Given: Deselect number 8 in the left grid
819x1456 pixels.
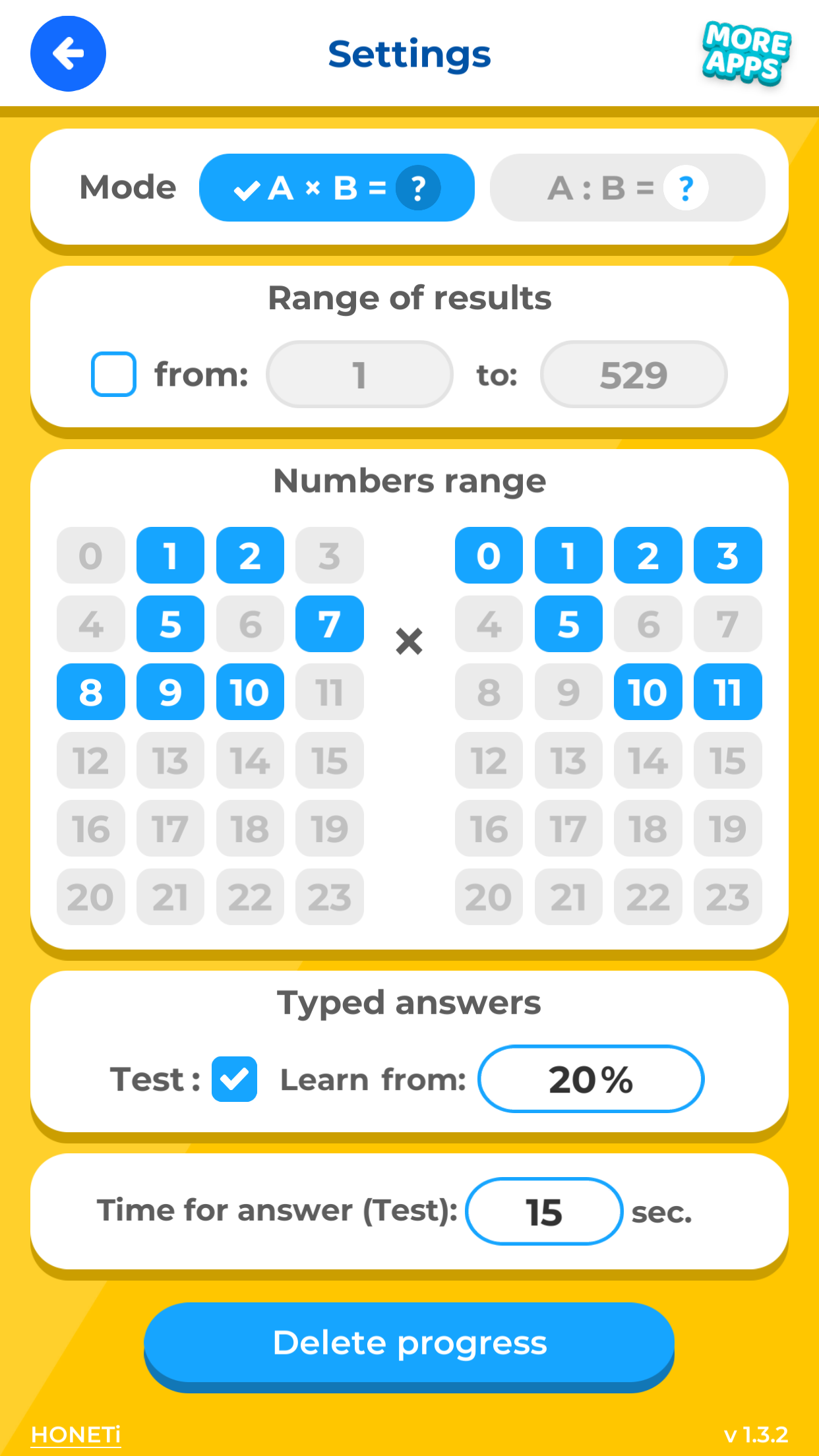Looking at the screenshot, I should pyautogui.click(x=90, y=692).
